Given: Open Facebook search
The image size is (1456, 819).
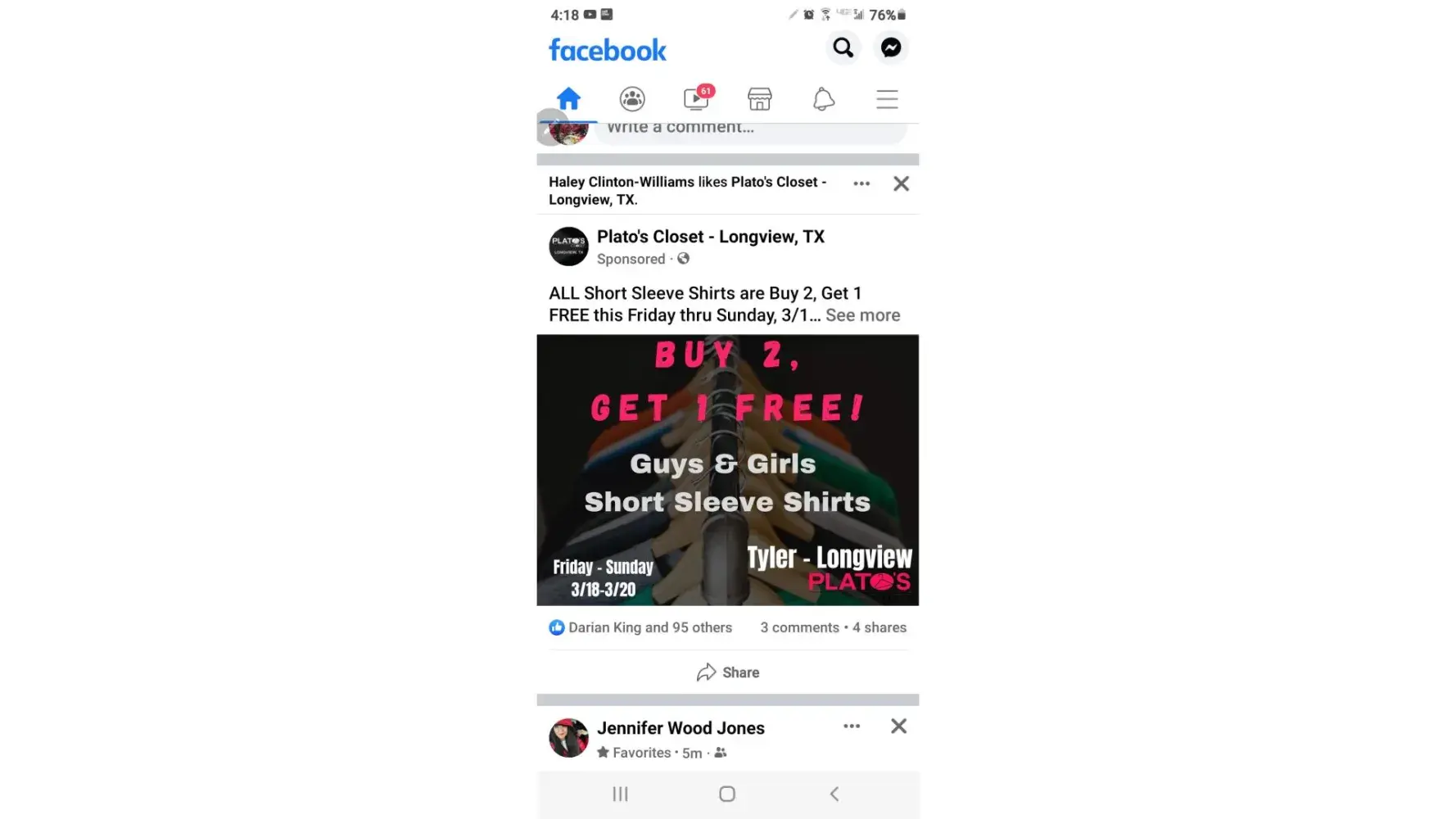Looking at the screenshot, I should [843, 48].
